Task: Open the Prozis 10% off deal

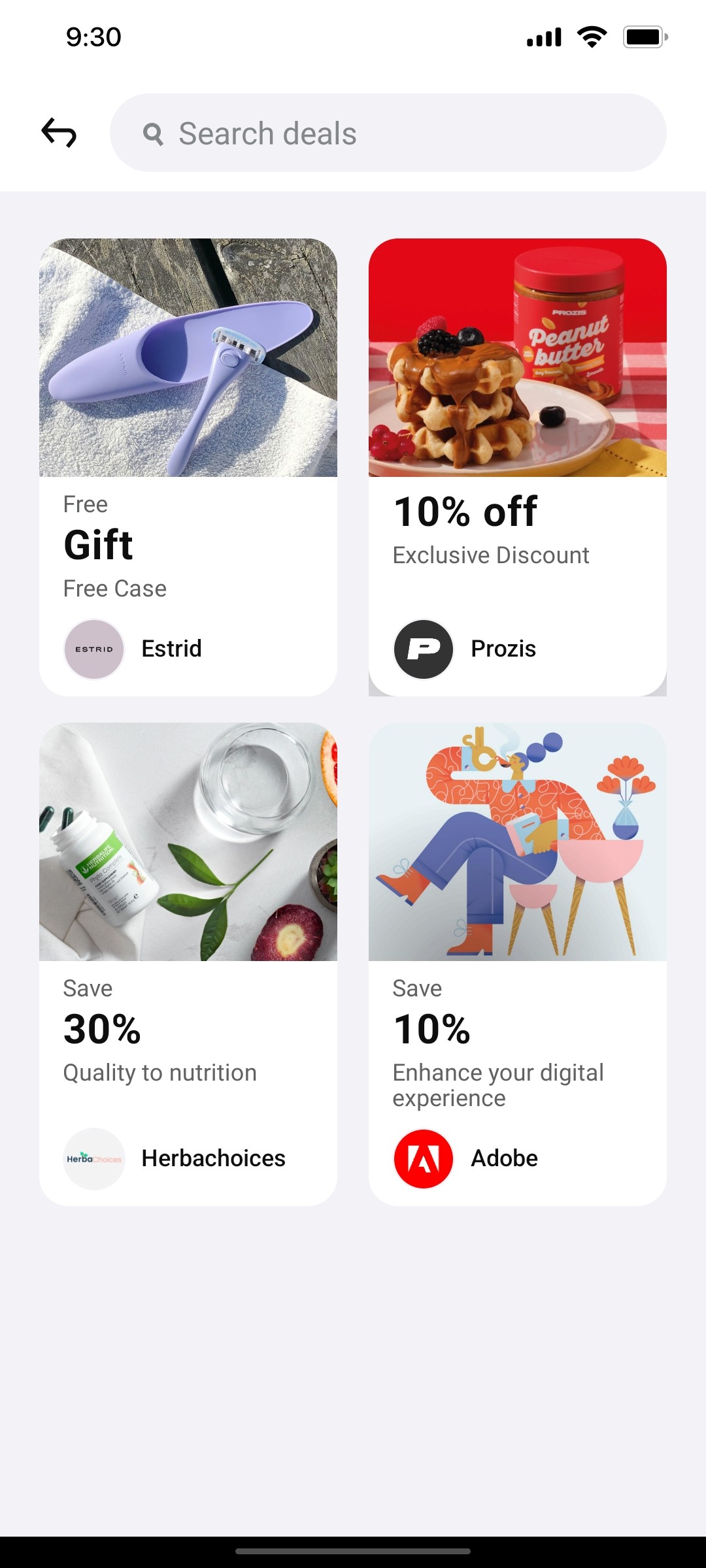Action: (517, 464)
